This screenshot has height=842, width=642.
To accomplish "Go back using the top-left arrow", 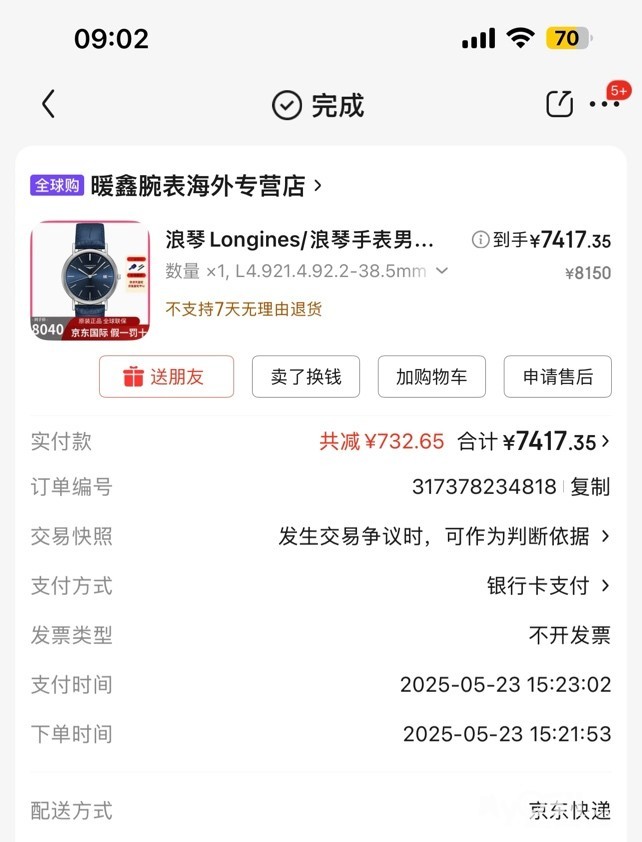I will click(48, 104).
